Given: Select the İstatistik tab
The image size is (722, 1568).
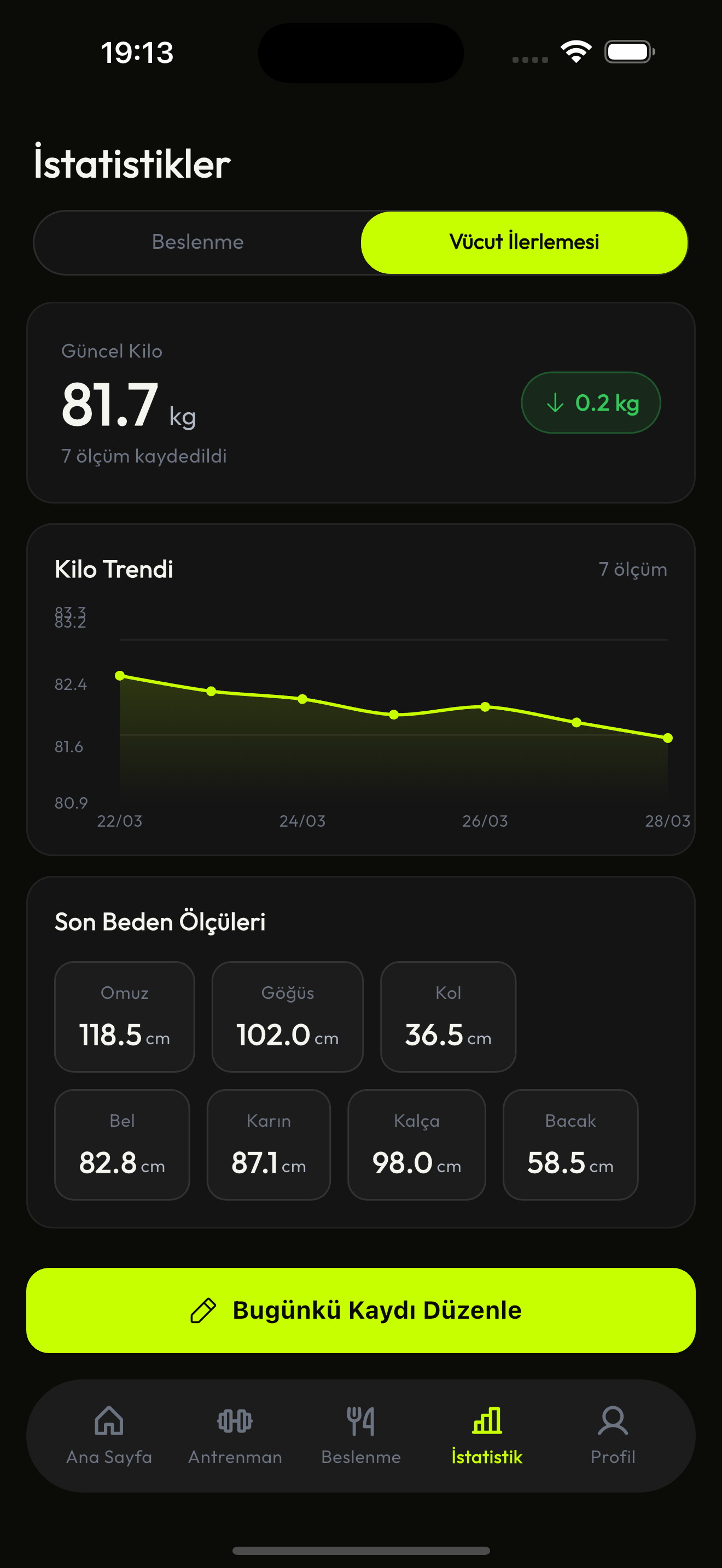Looking at the screenshot, I should [487, 1435].
